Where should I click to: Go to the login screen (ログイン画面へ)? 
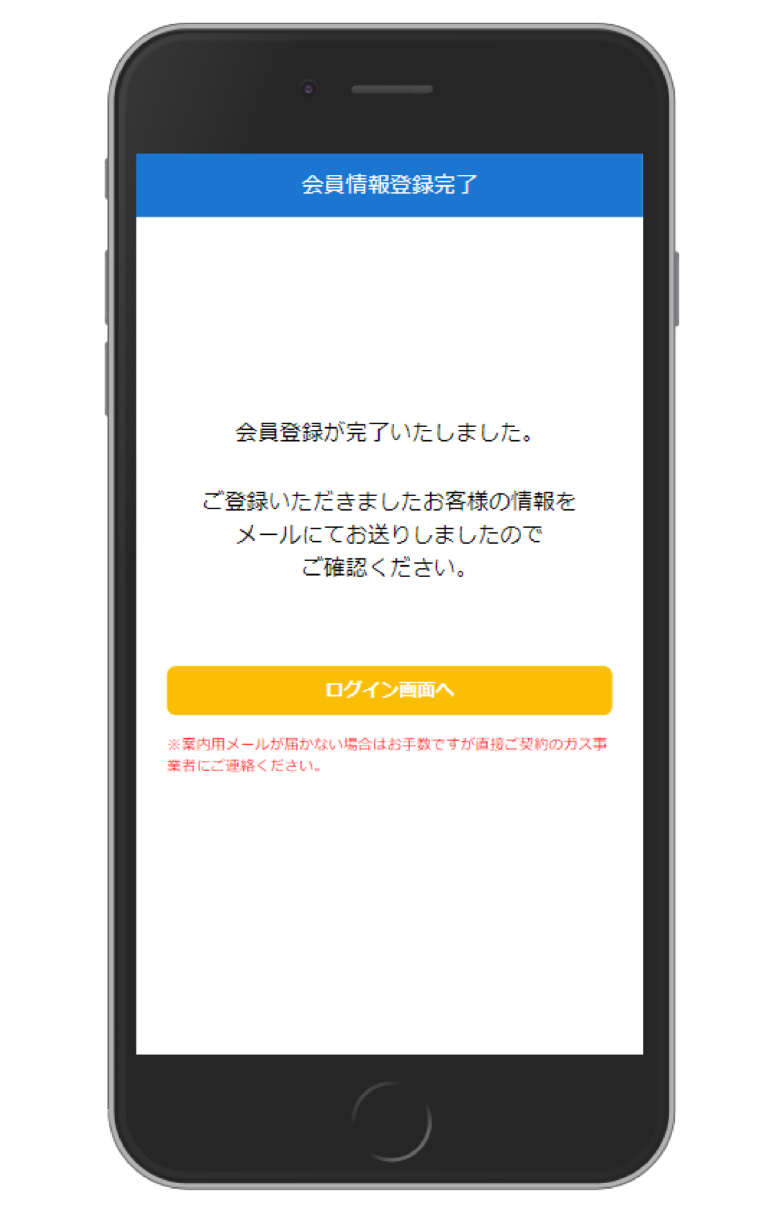pyautogui.click(x=389, y=690)
